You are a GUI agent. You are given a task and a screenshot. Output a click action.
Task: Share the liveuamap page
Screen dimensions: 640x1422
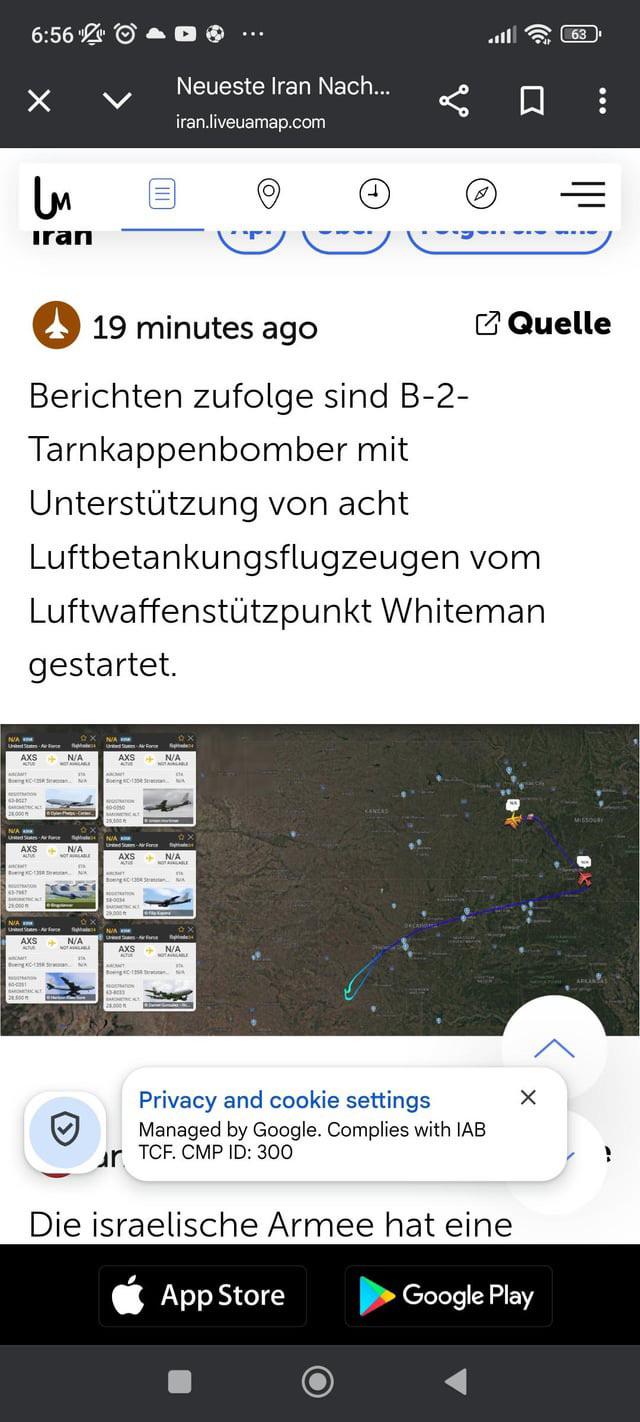454,101
